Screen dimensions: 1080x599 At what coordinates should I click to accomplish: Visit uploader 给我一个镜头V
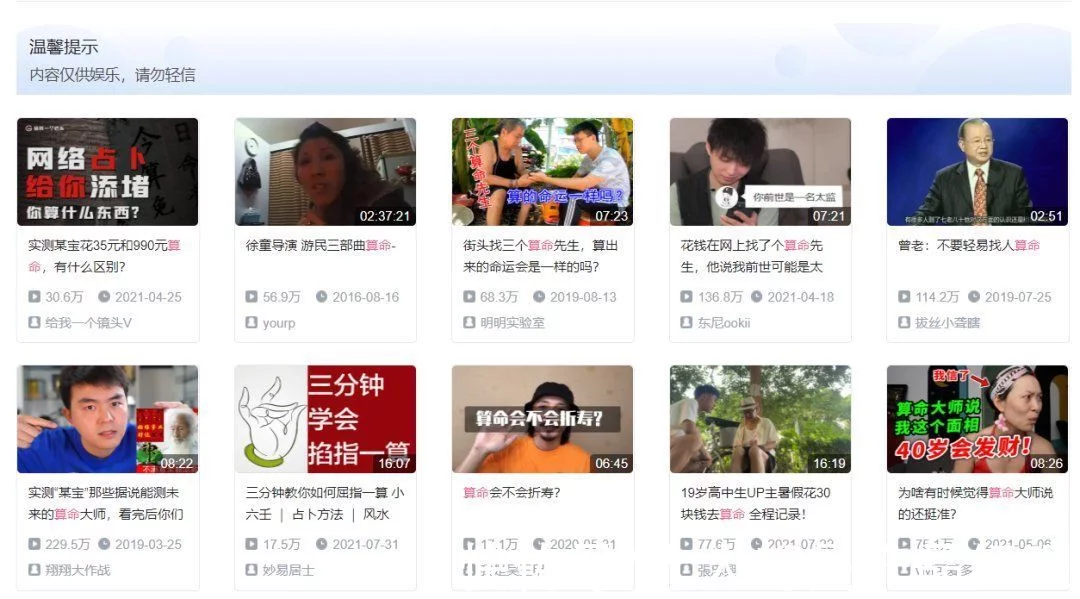[x=87, y=323]
